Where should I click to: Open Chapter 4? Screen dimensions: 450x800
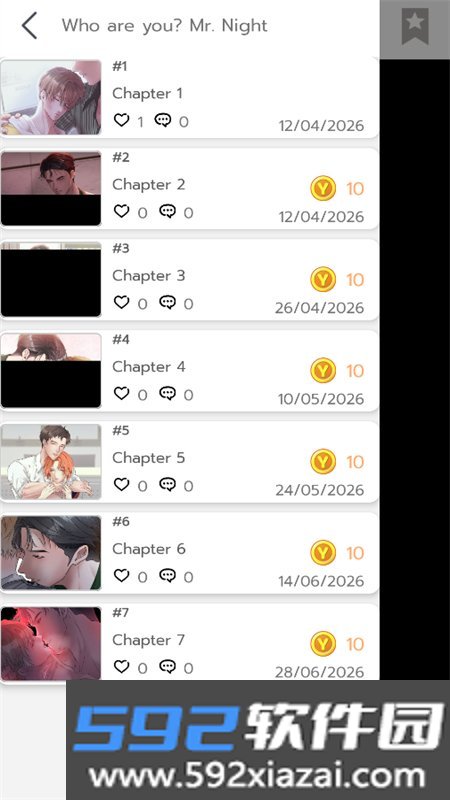(x=189, y=371)
